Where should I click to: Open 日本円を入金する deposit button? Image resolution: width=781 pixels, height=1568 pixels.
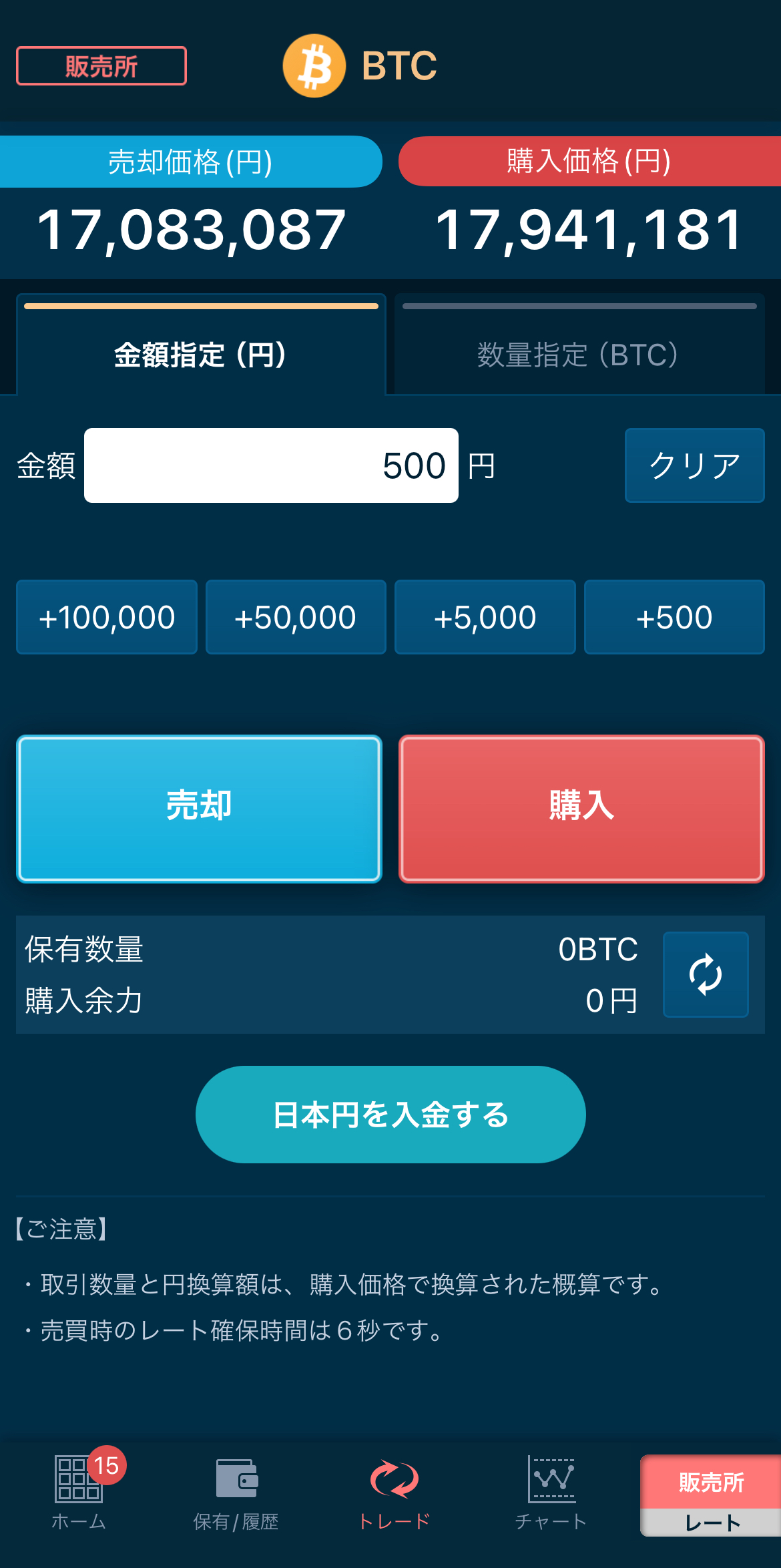tap(390, 1115)
